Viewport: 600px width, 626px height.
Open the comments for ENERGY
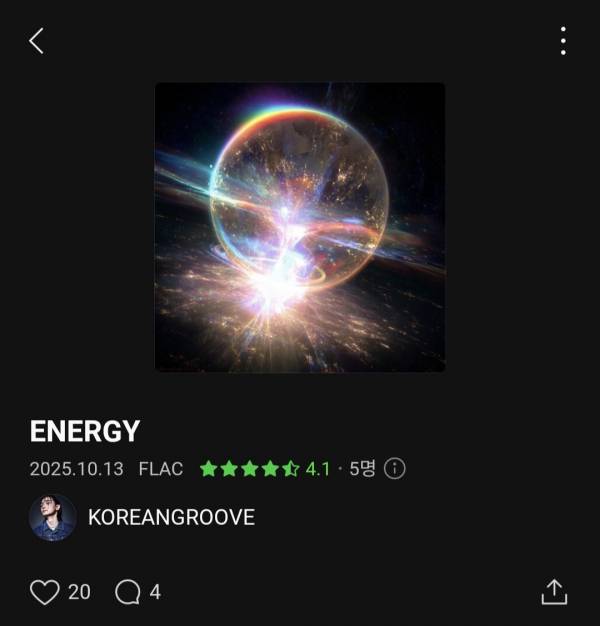pos(128,592)
